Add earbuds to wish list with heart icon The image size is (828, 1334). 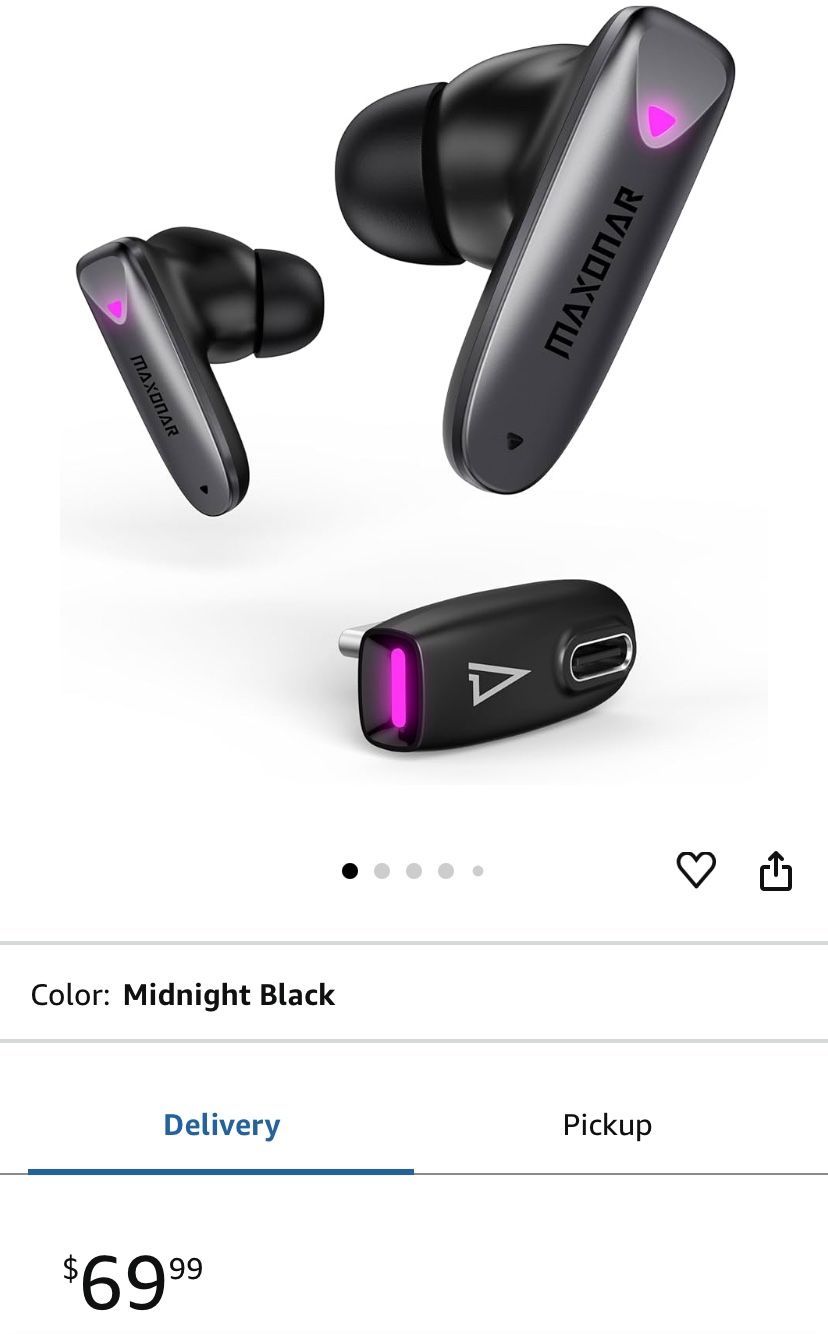[696, 870]
